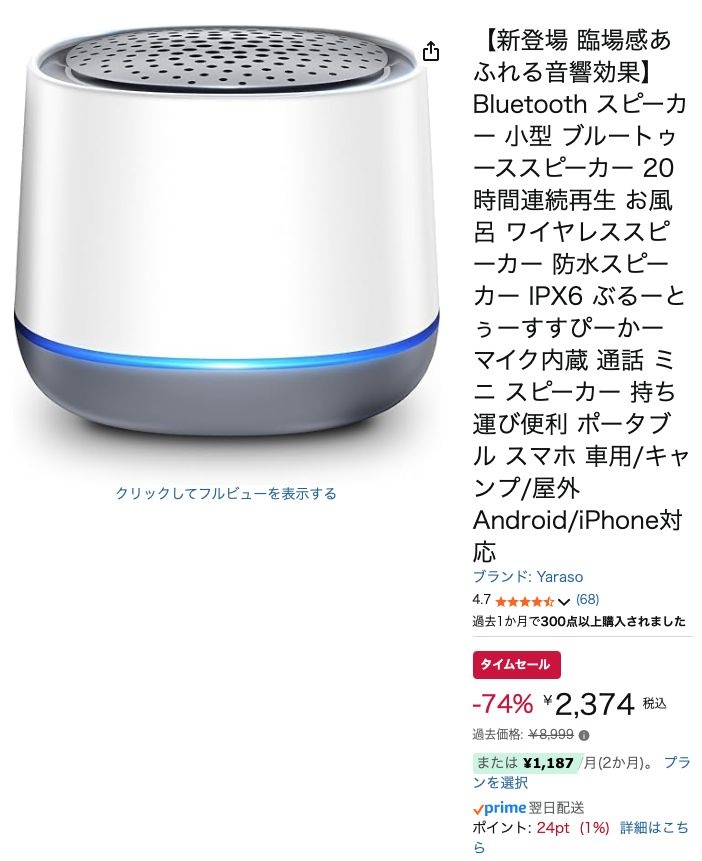Screen dimensions: 702x861
Task: Open points details via 詳細はこちら
Action: pyautogui.click(x=654, y=828)
